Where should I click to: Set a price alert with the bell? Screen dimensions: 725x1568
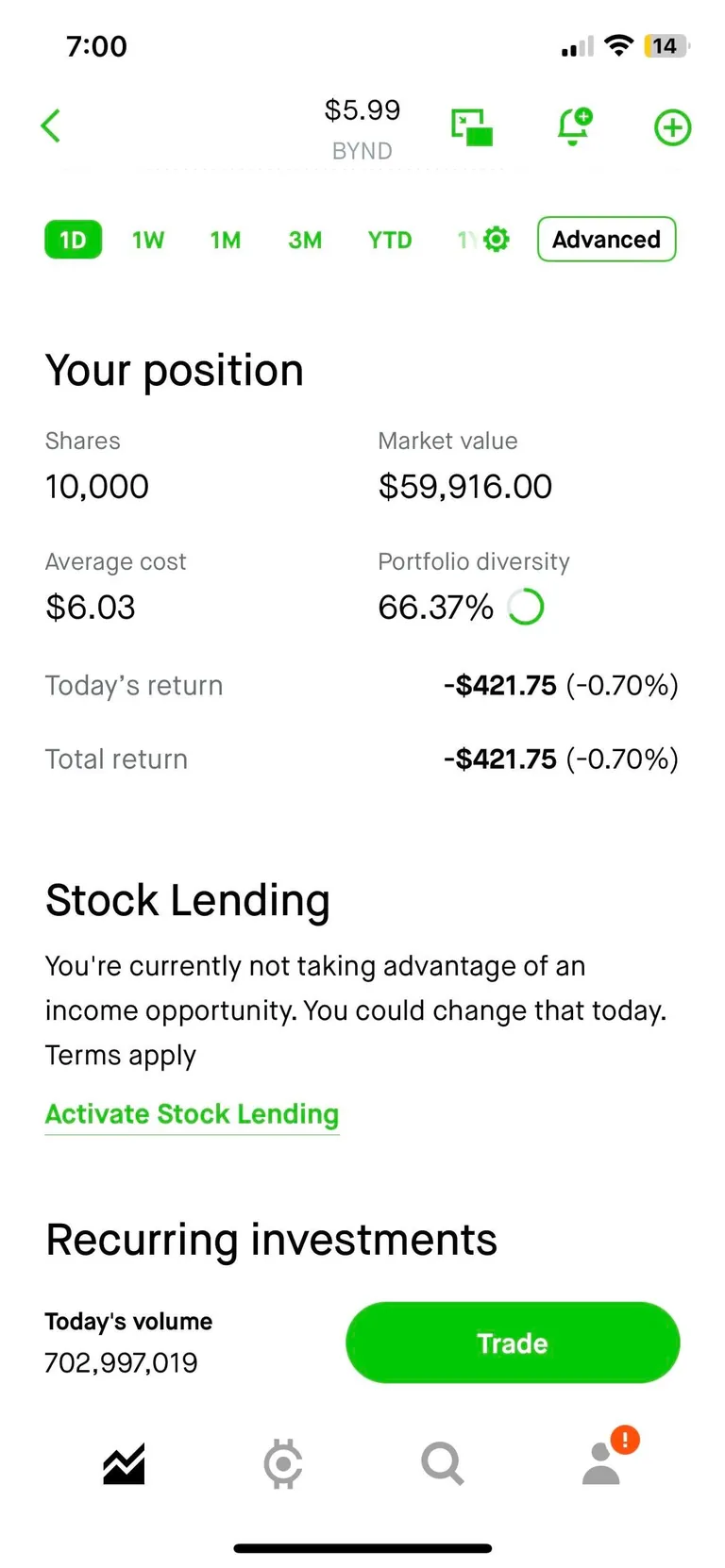pos(574,126)
